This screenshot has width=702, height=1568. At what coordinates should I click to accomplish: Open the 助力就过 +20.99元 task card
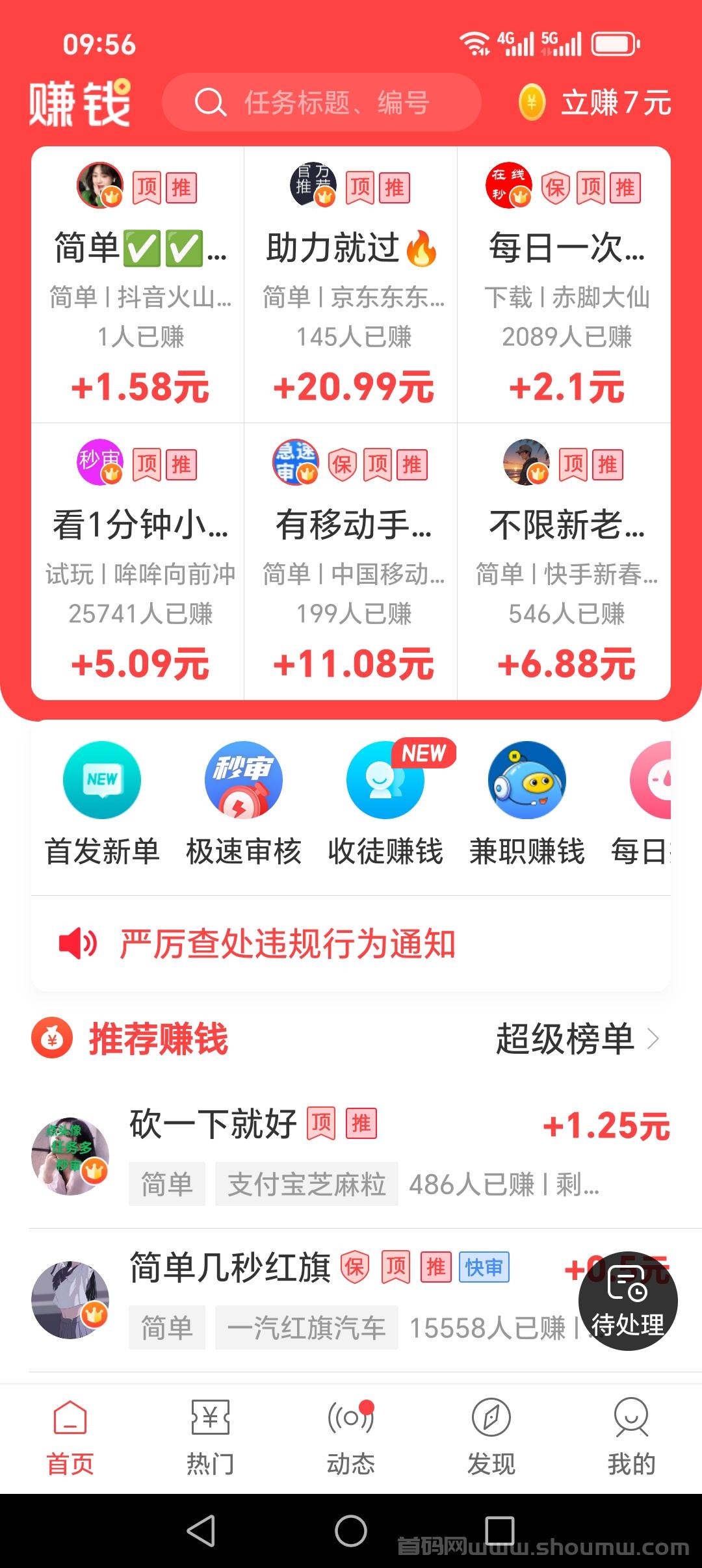(351, 286)
